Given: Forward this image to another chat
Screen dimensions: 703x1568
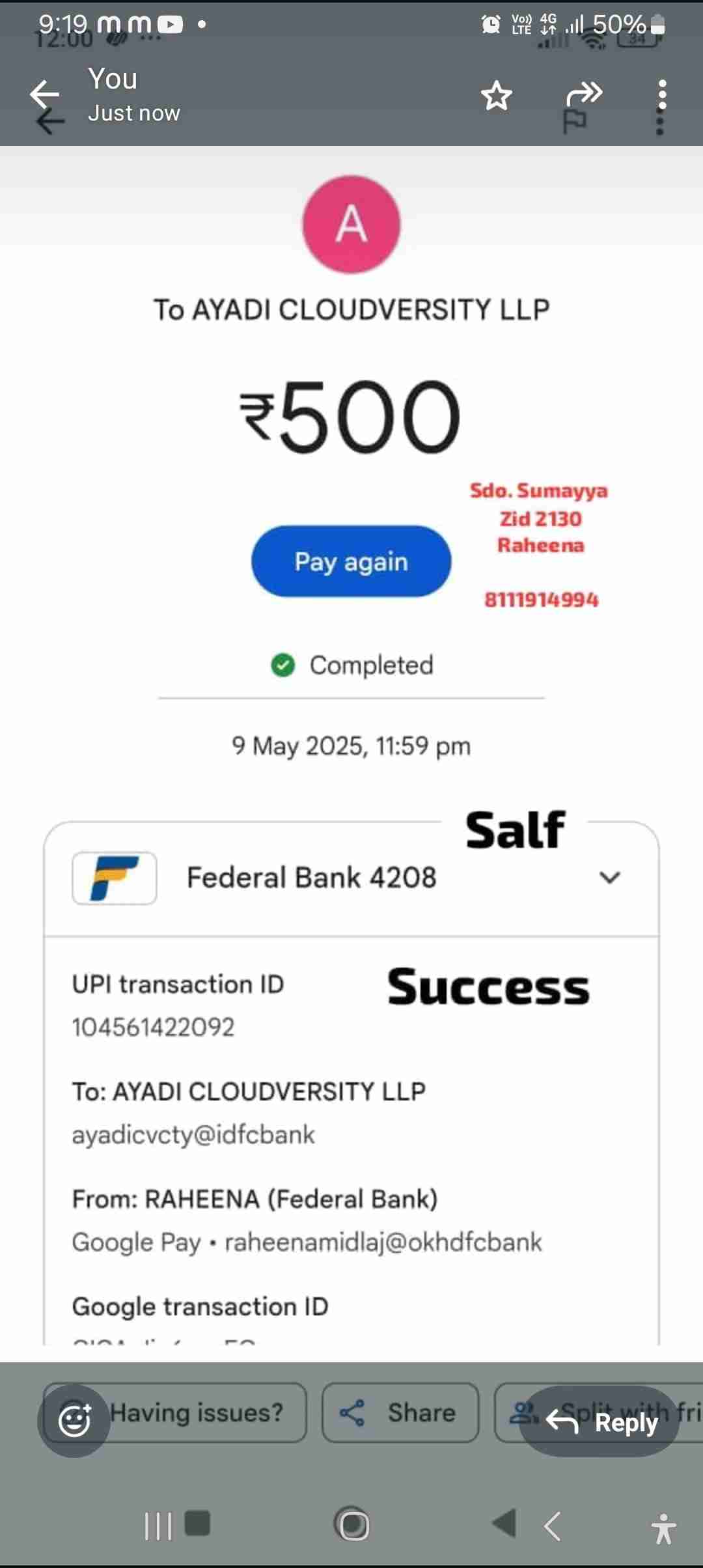Looking at the screenshot, I should tap(584, 94).
